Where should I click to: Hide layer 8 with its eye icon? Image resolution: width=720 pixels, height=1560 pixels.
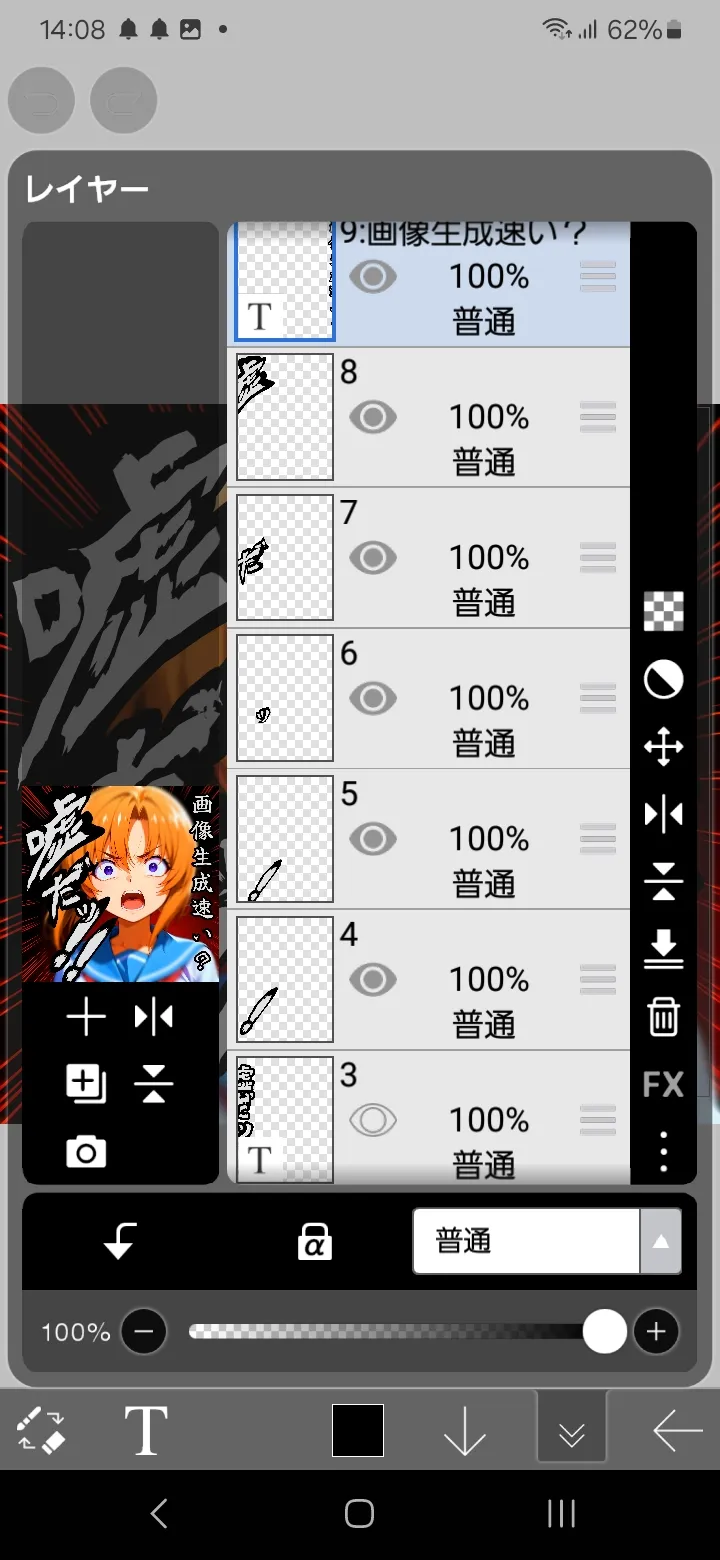(x=373, y=417)
